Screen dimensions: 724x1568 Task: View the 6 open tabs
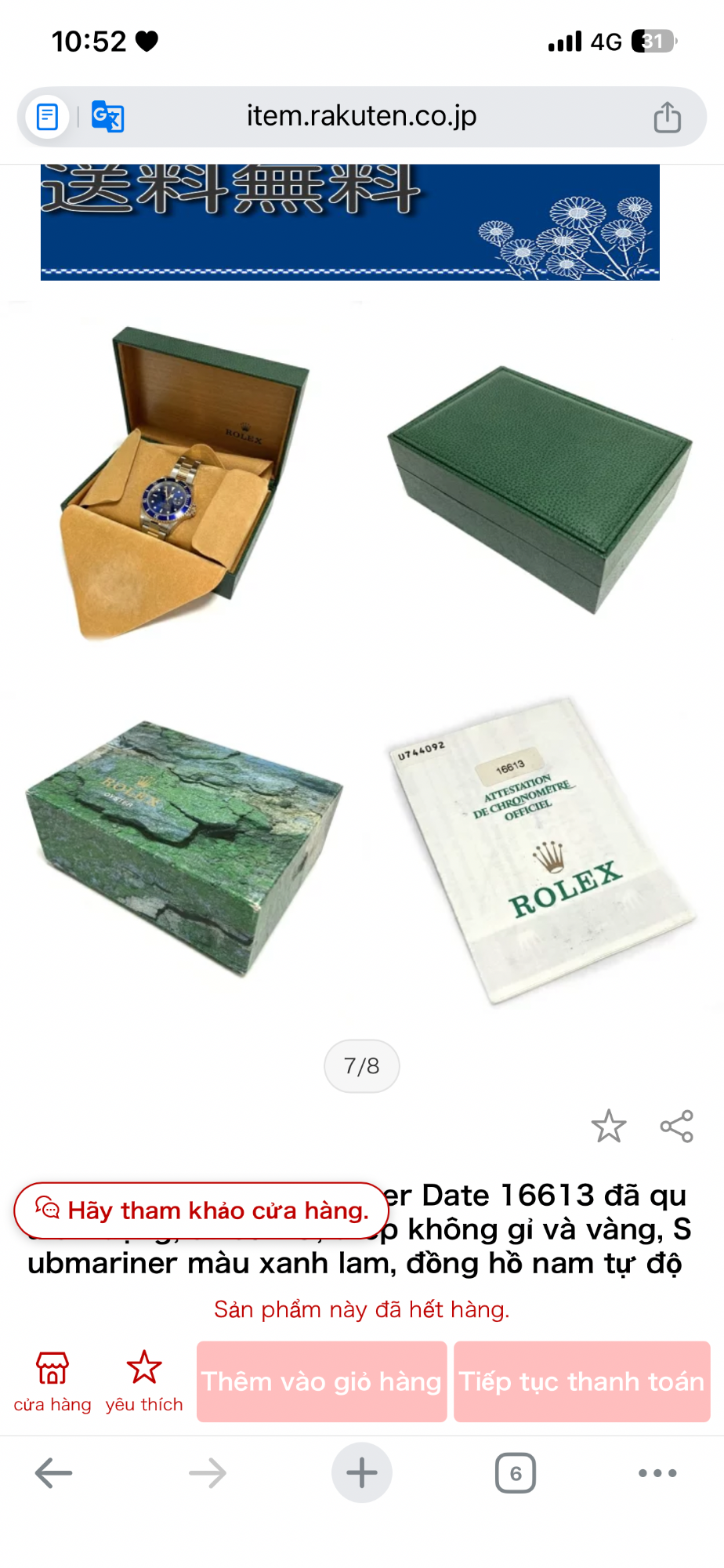(x=515, y=1473)
